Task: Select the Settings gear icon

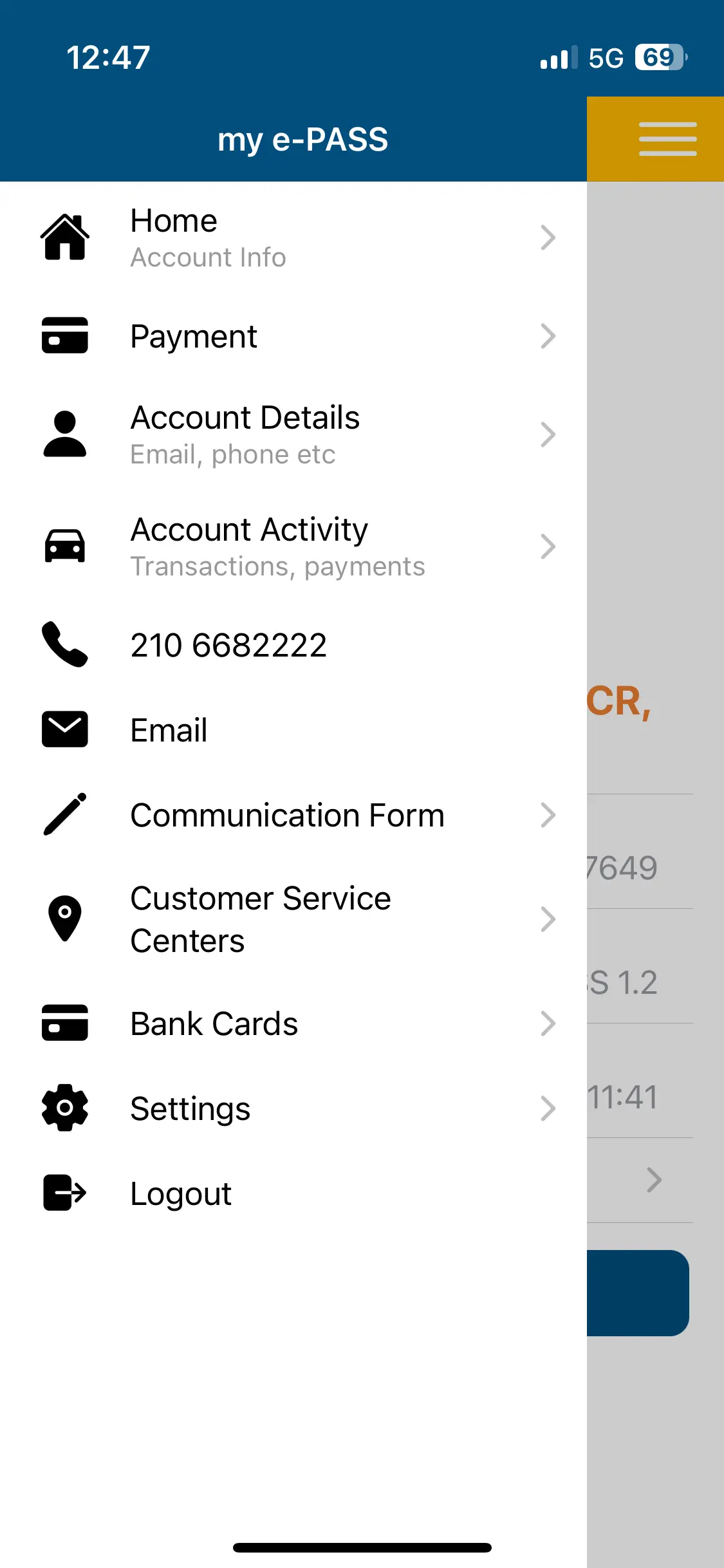Action: [x=64, y=1107]
